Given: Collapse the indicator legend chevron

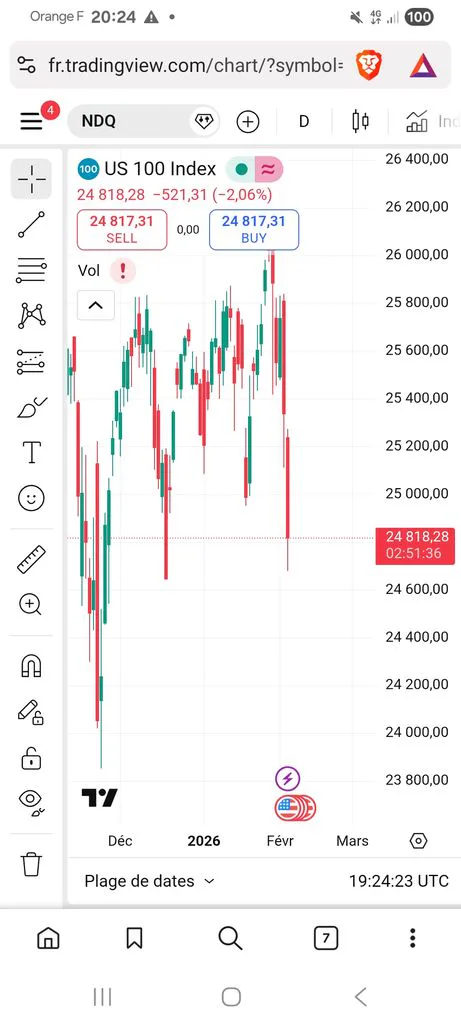Looking at the screenshot, I should pos(96,305).
